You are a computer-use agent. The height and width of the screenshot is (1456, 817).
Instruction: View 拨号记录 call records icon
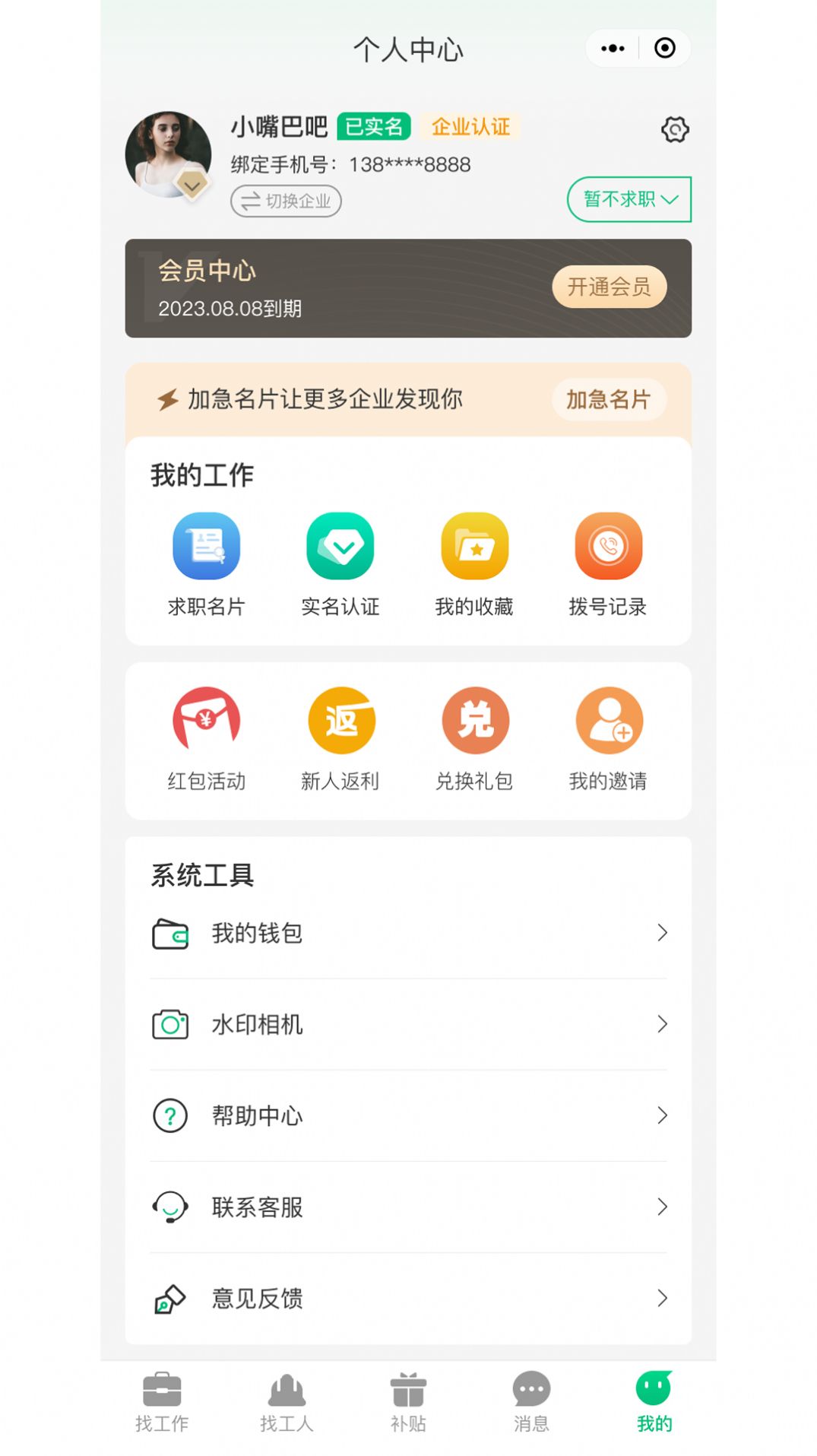(x=609, y=546)
